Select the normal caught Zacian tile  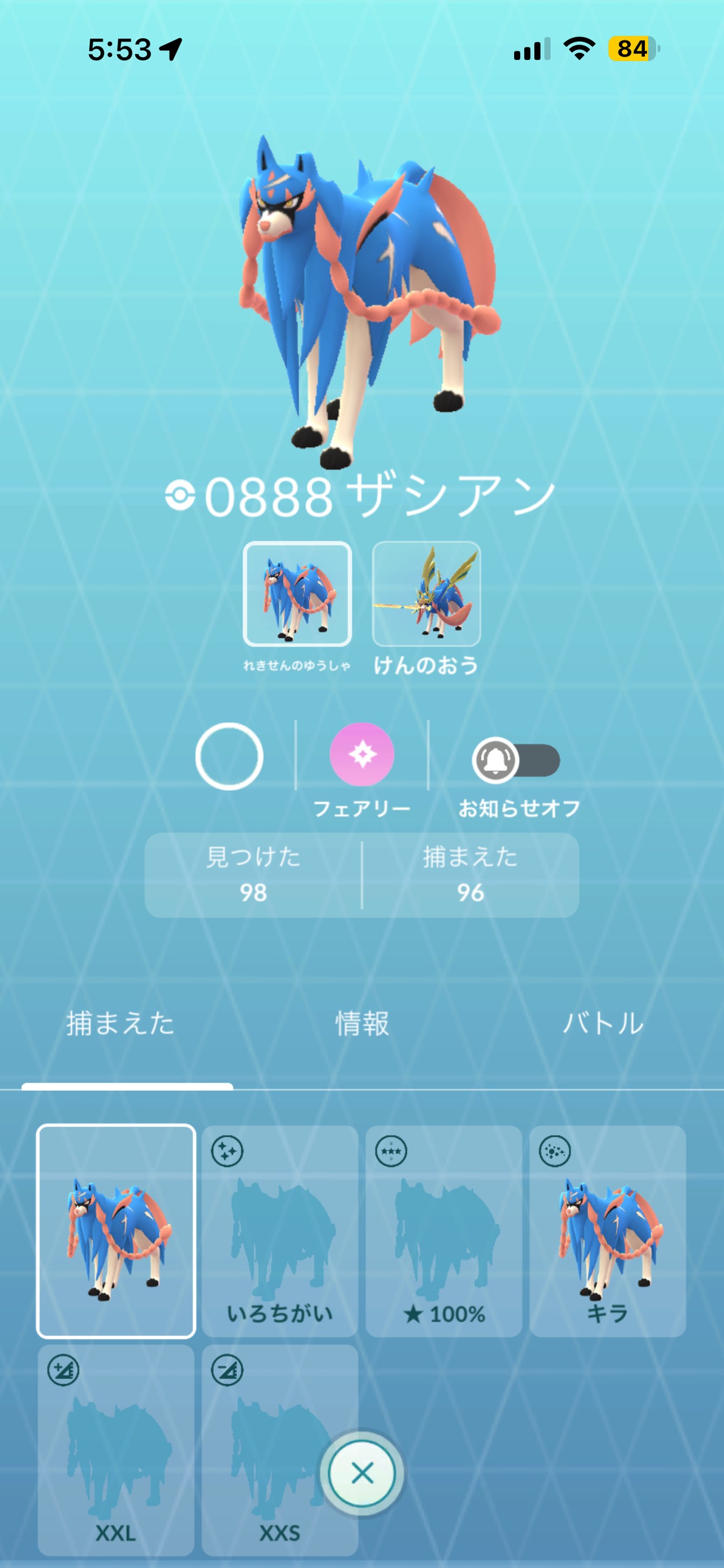(x=117, y=1231)
